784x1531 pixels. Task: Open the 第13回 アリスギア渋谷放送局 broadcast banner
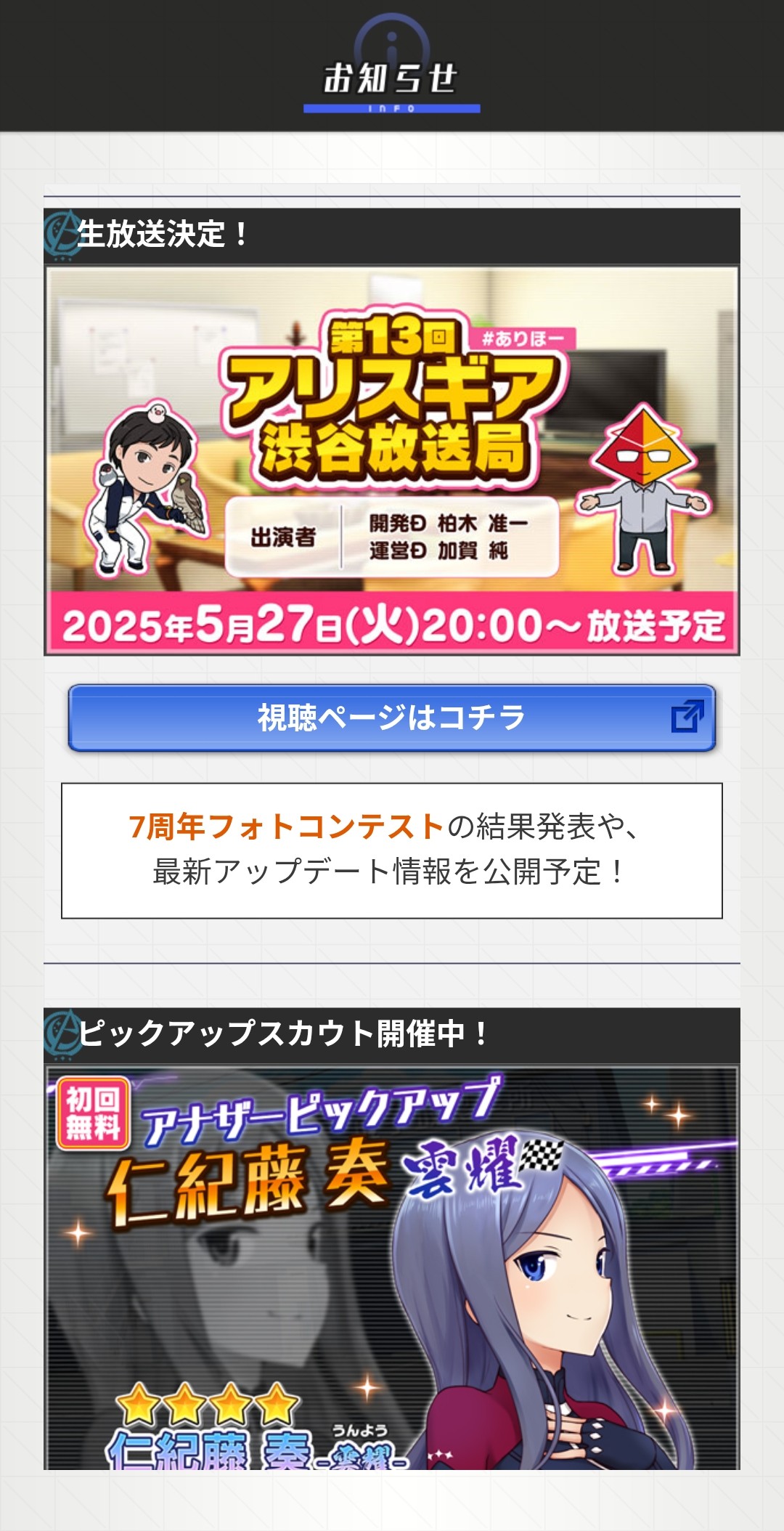point(392,460)
